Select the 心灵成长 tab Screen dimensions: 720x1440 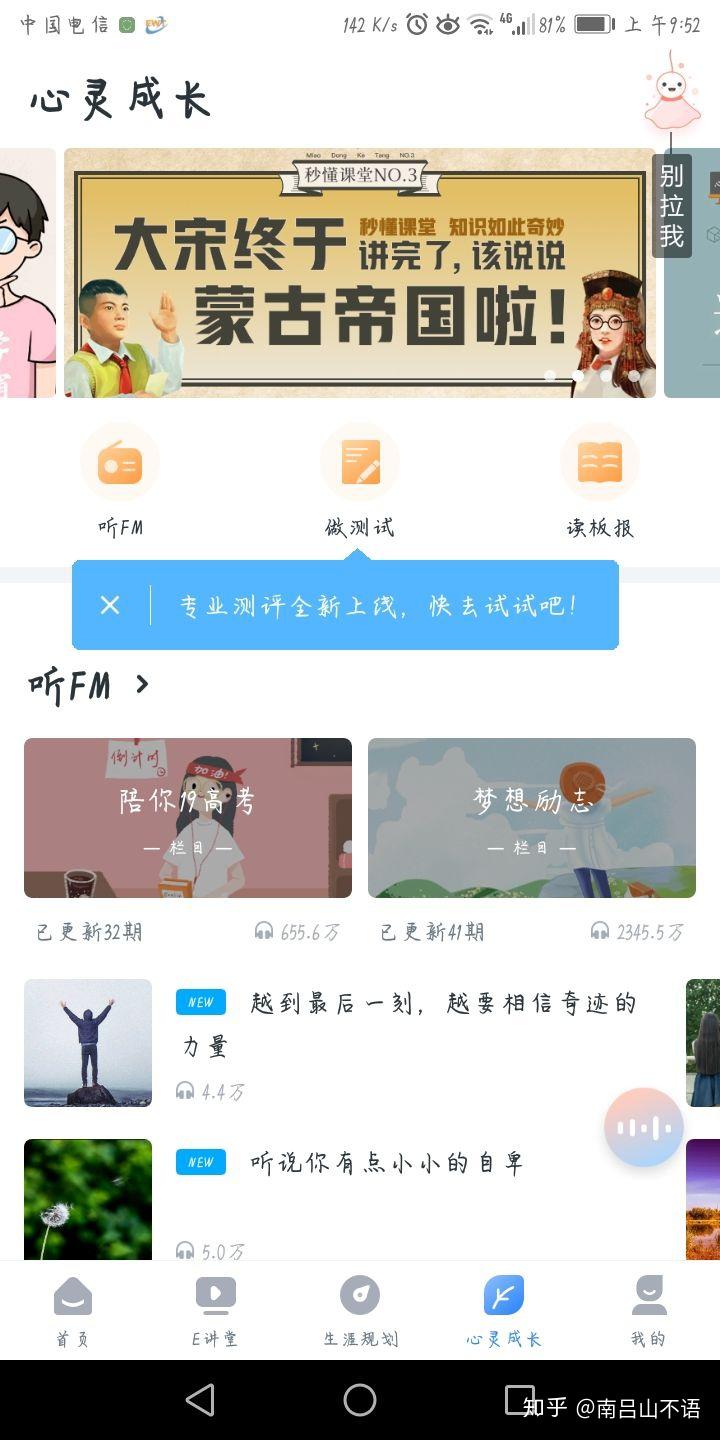pyautogui.click(x=504, y=1310)
